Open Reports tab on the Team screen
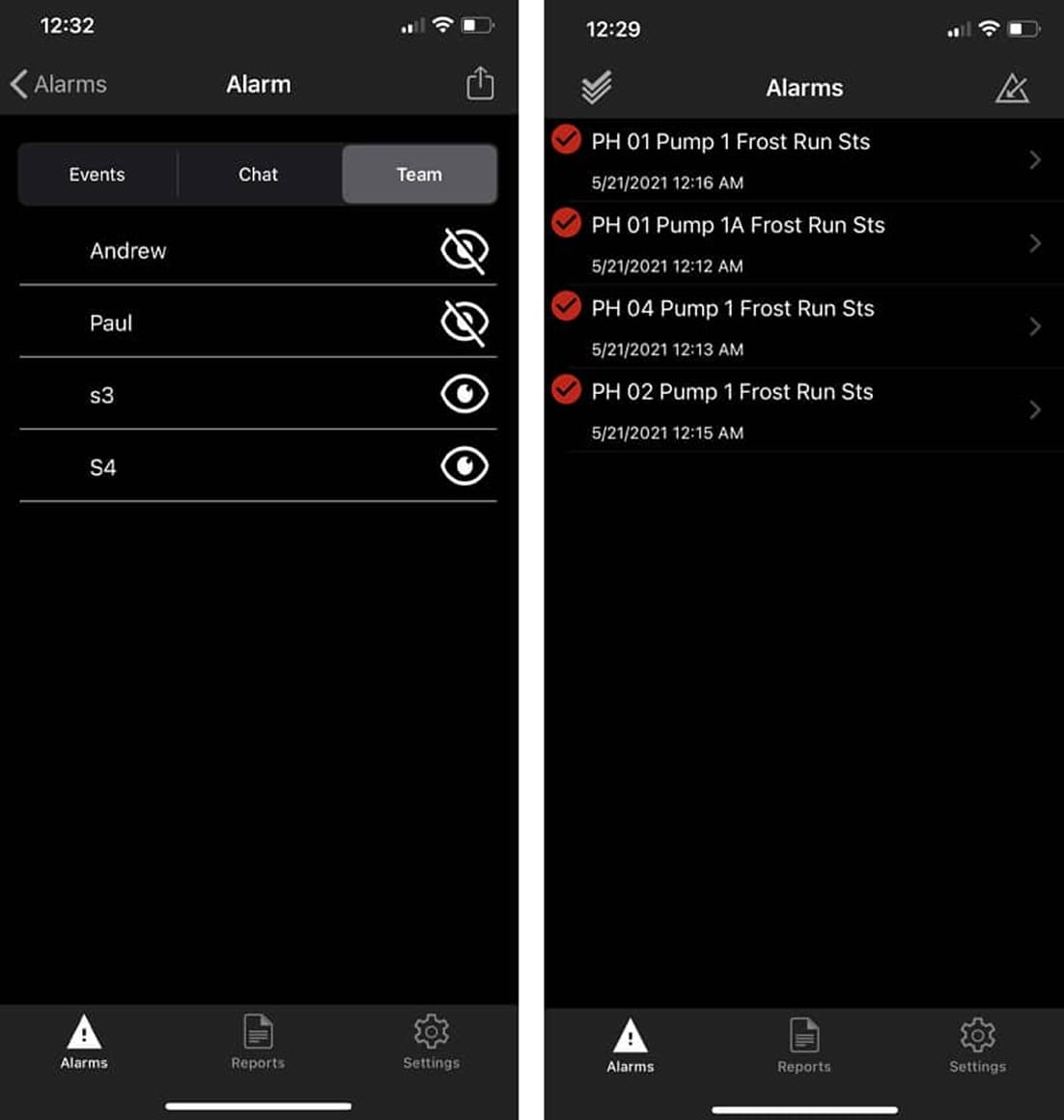 (258, 1043)
